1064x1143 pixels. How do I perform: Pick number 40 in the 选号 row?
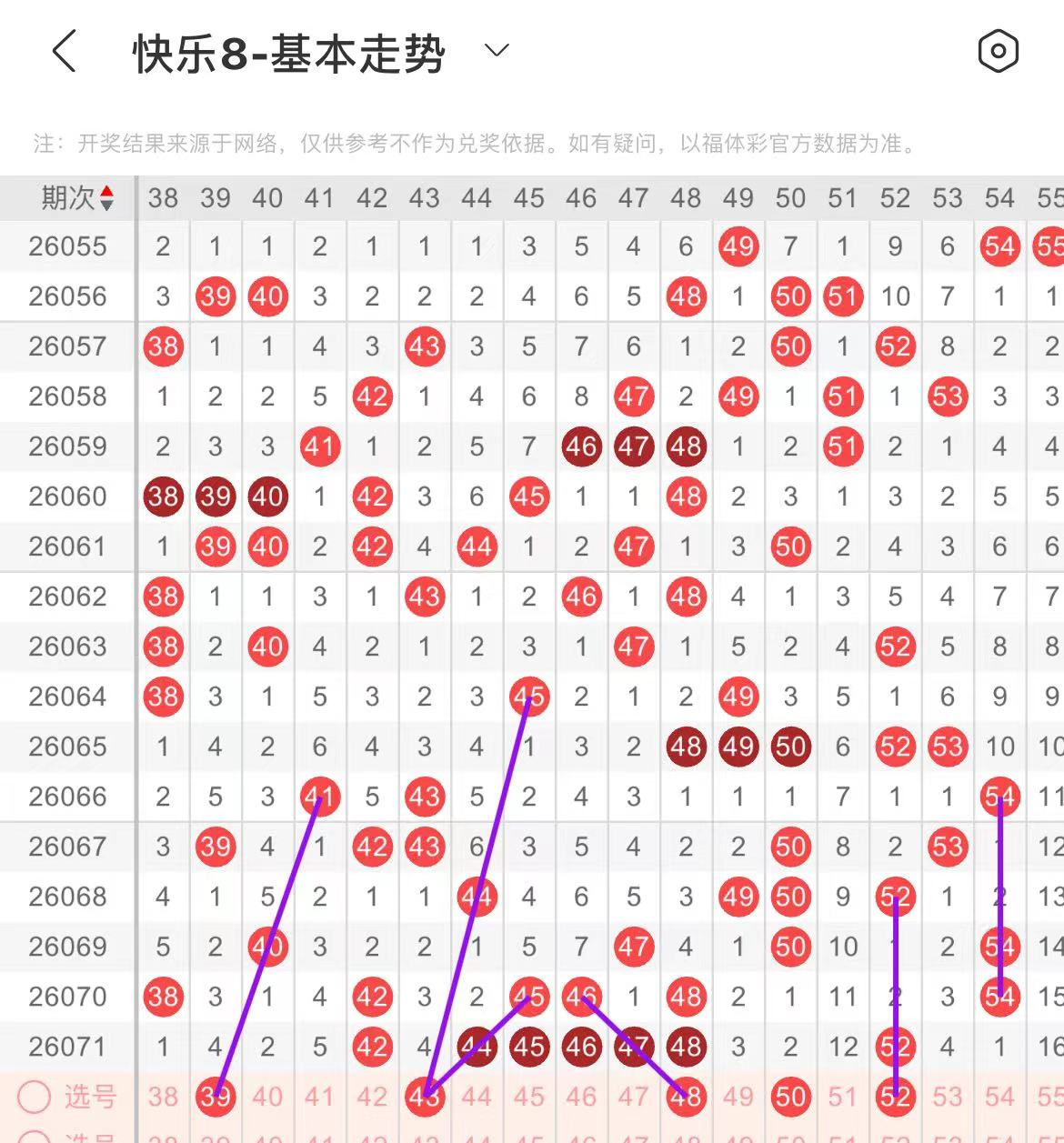[x=267, y=1097]
